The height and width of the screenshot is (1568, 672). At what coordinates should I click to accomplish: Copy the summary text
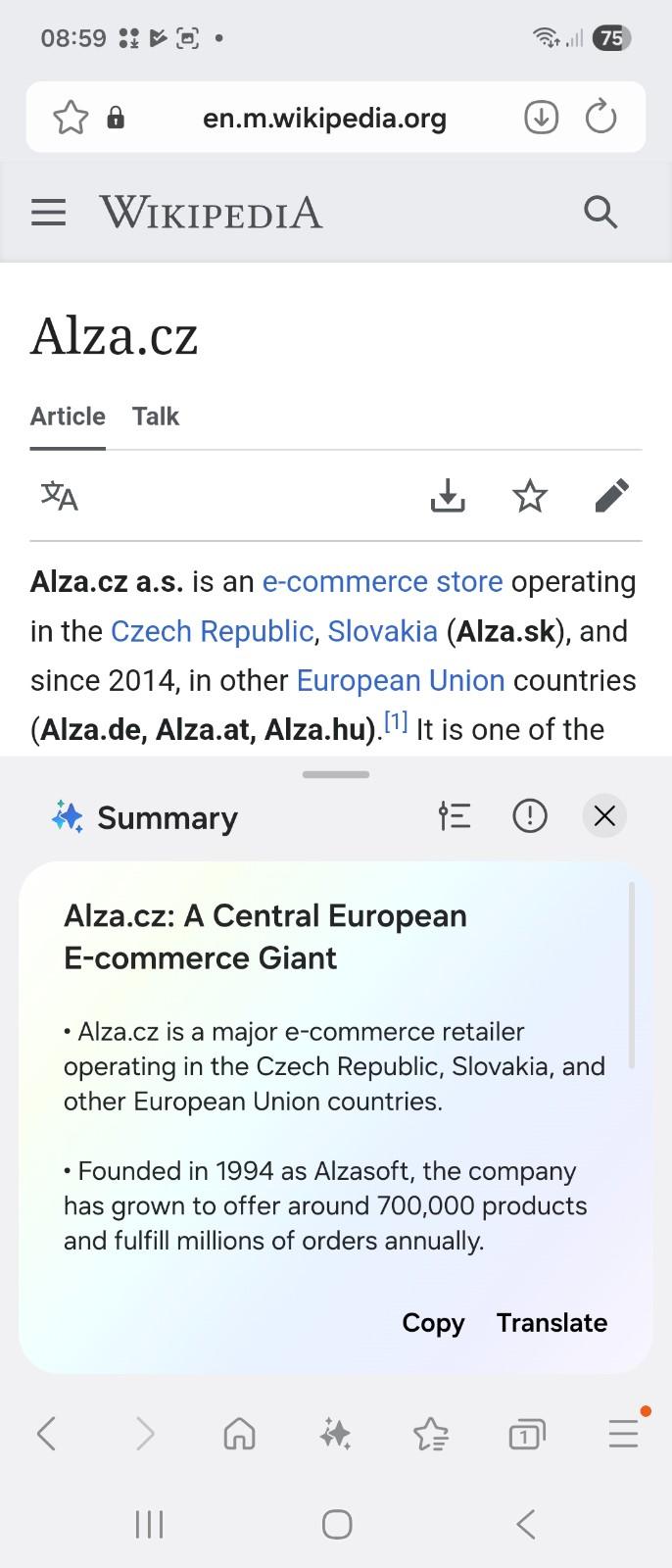[x=433, y=1323]
